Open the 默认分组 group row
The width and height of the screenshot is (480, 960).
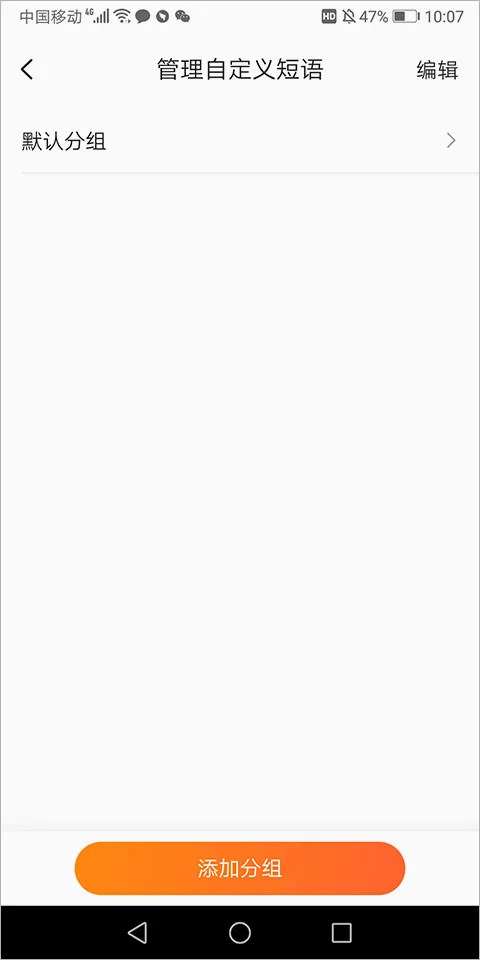(240, 141)
